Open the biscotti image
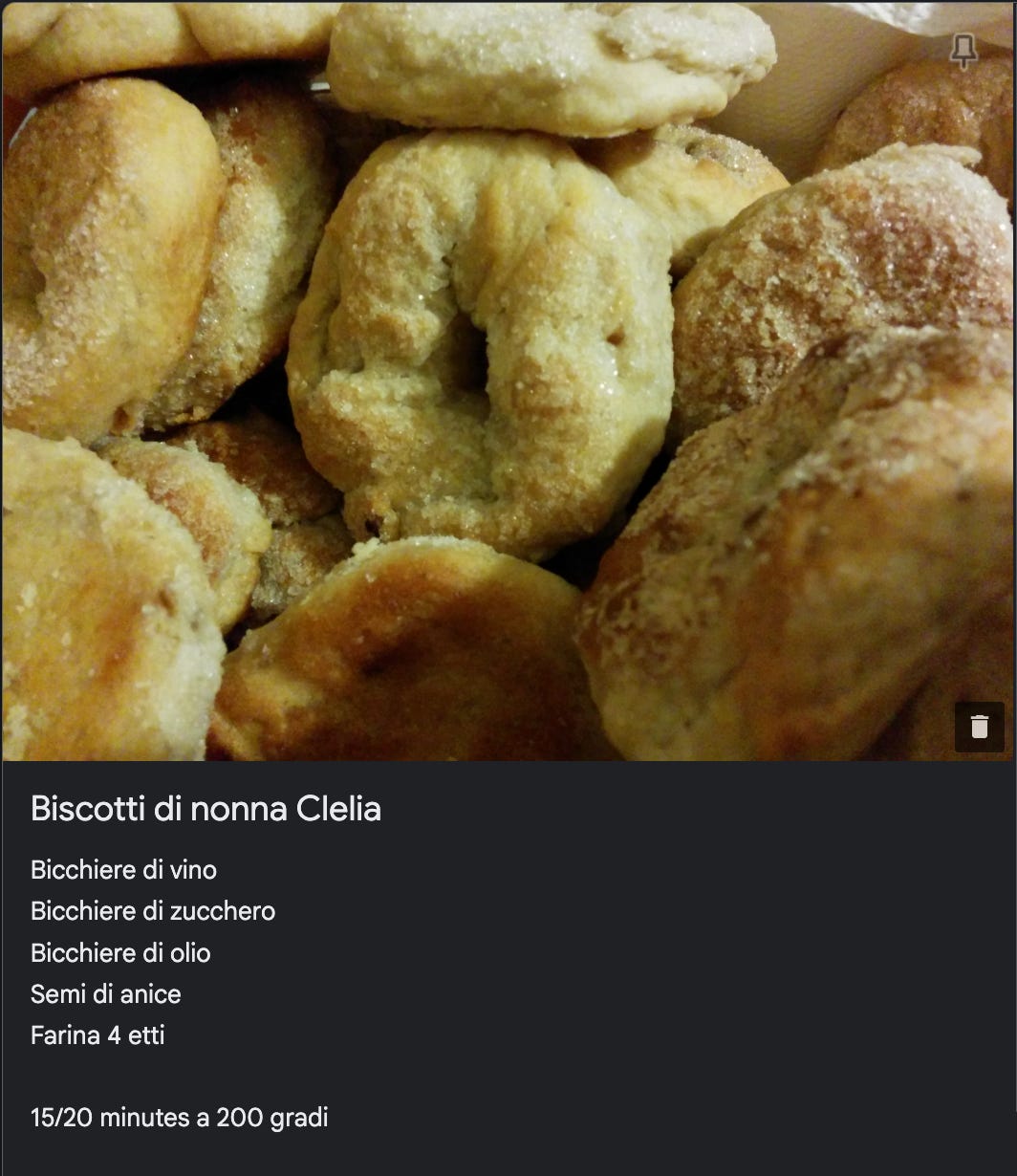 [x=478, y=382]
